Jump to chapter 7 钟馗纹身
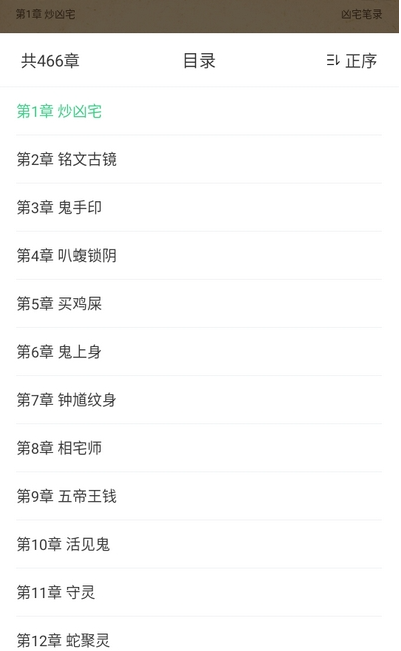This screenshot has height=651, width=401. click(x=199, y=400)
